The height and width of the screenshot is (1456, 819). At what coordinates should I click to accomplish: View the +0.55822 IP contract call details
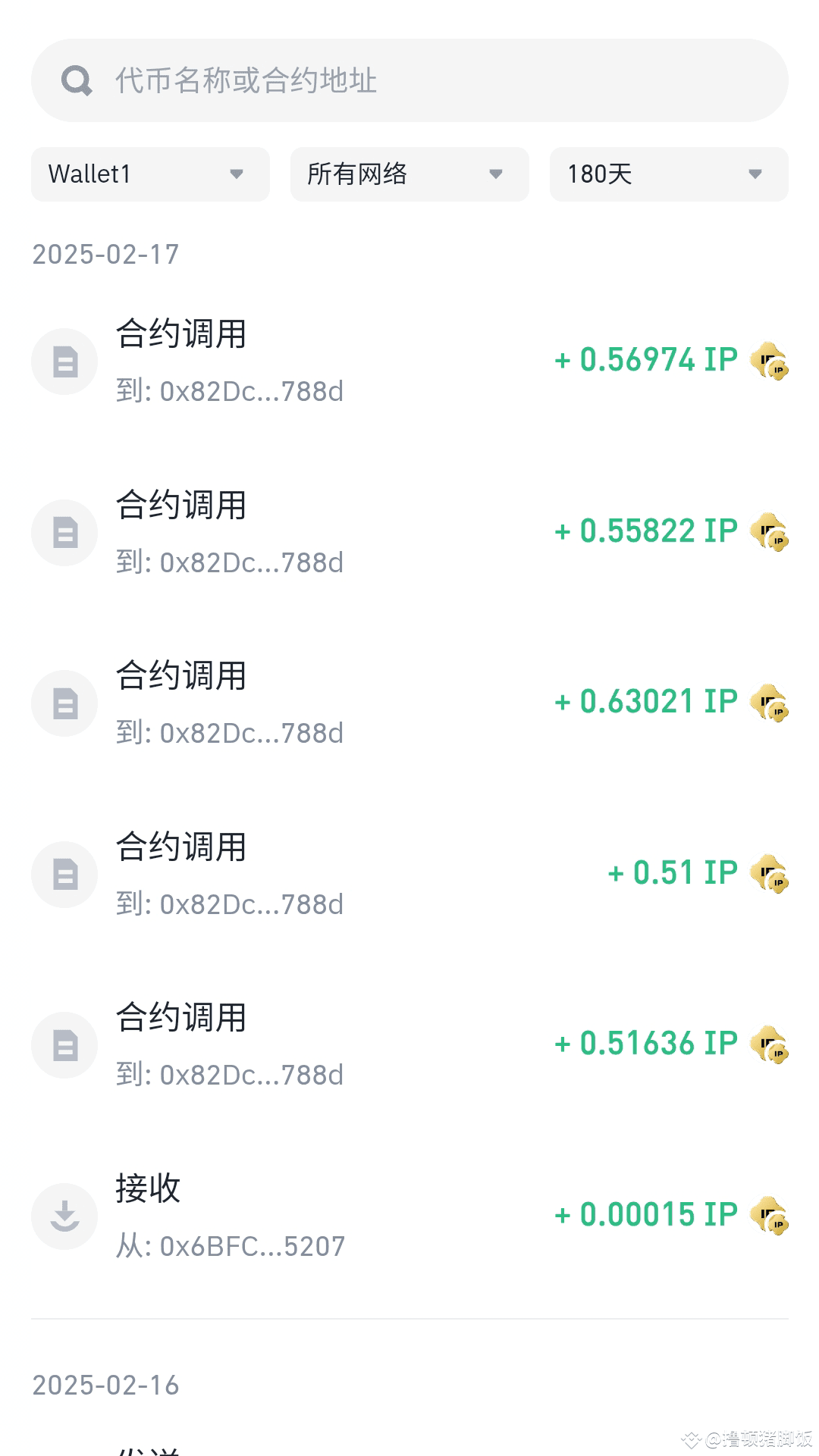(409, 533)
